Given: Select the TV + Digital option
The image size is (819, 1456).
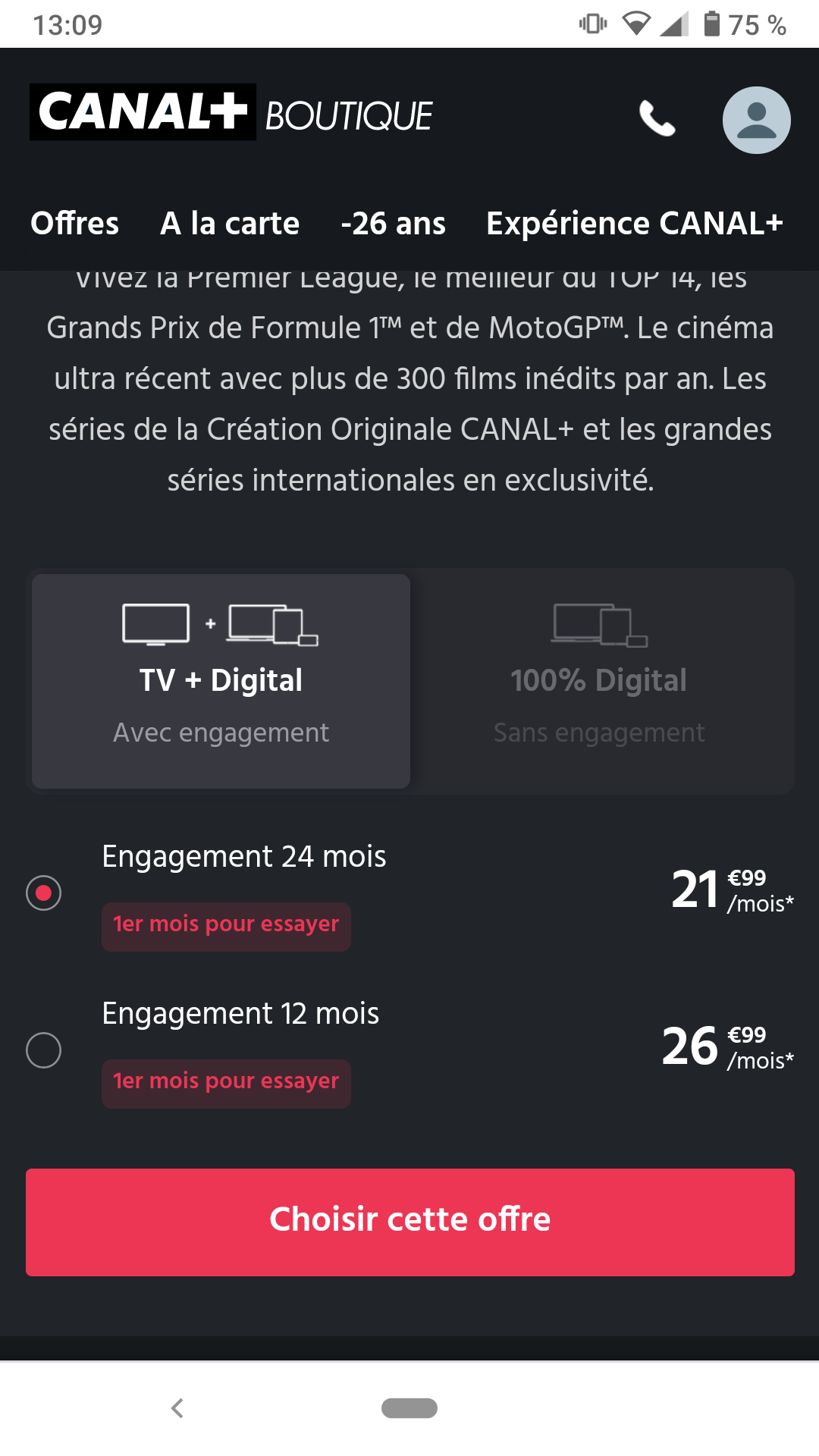Looking at the screenshot, I should pos(221,681).
